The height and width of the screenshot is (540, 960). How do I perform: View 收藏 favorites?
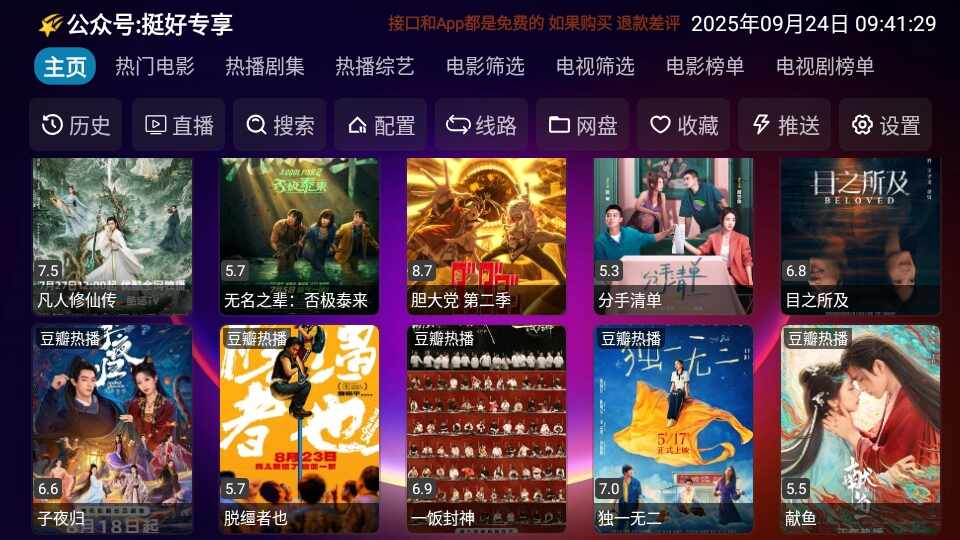(x=684, y=125)
